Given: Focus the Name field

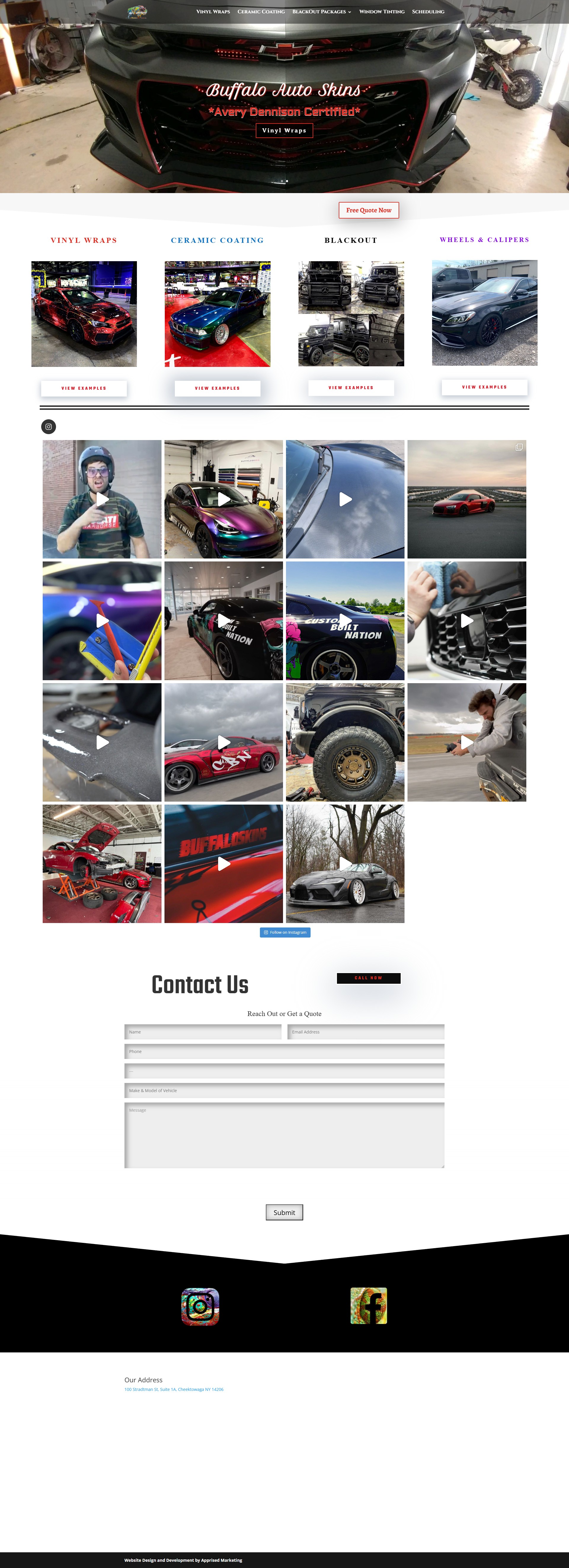Looking at the screenshot, I should click(203, 1032).
